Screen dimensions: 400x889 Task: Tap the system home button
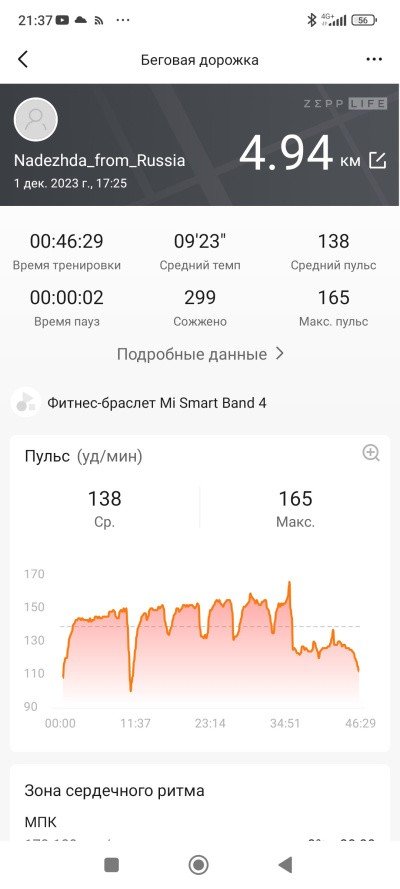(198, 865)
